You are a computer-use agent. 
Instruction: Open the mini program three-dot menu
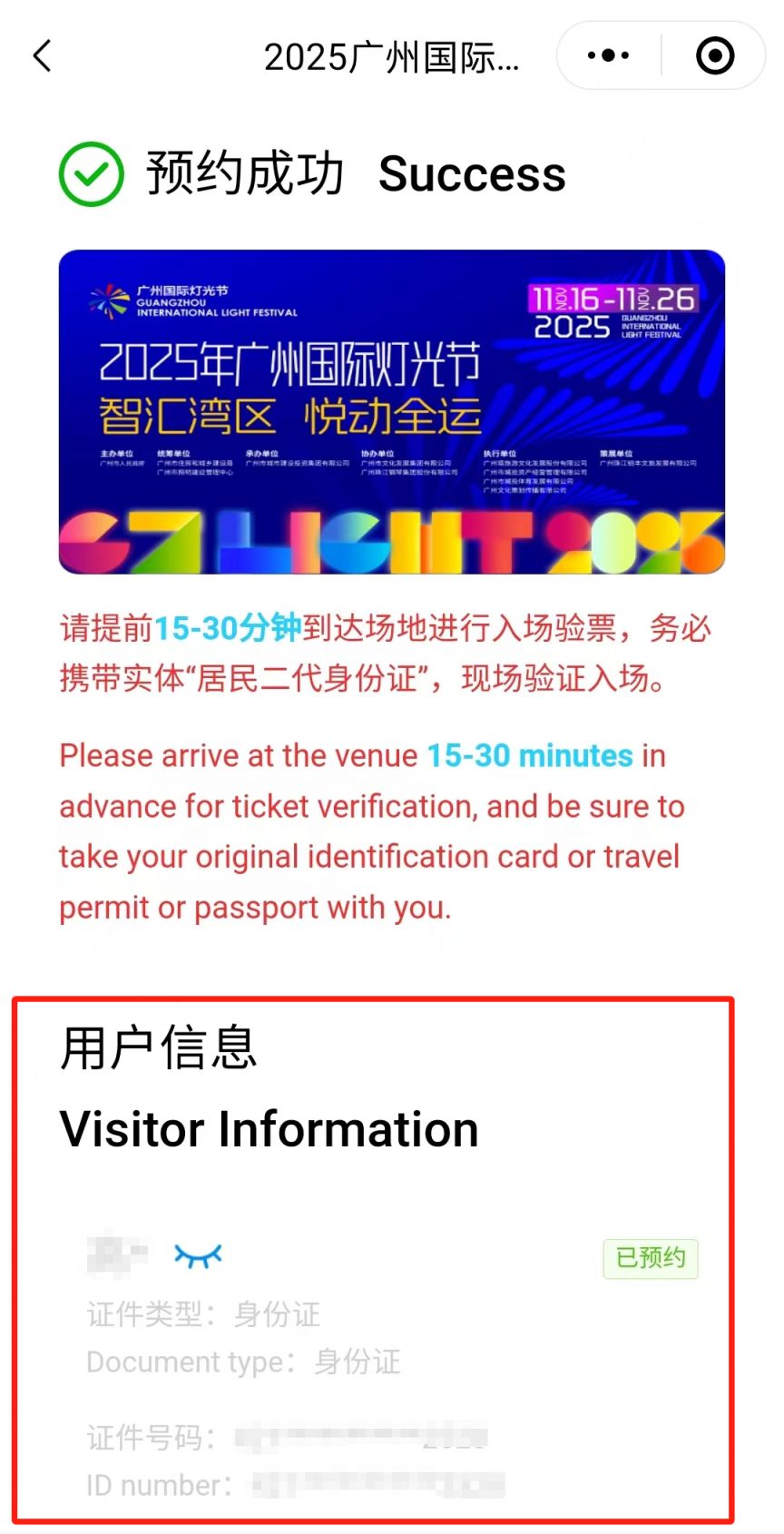pyautogui.click(x=608, y=56)
